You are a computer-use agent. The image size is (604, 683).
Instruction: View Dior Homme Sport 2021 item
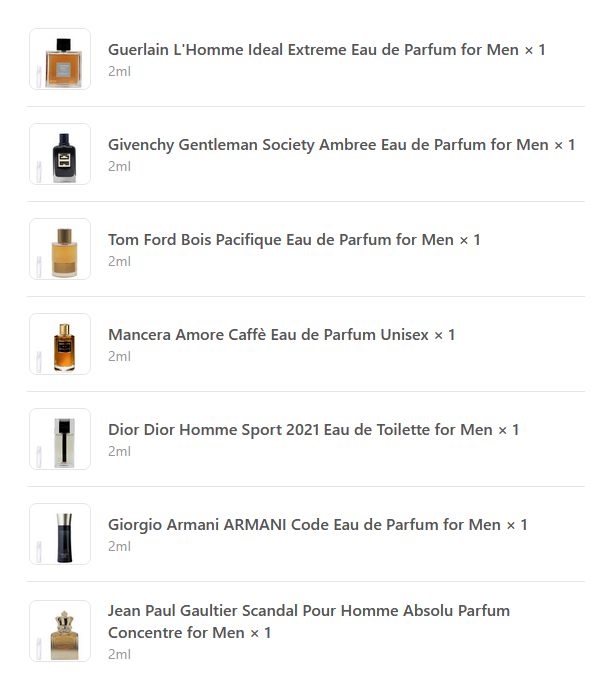(313, 430)
